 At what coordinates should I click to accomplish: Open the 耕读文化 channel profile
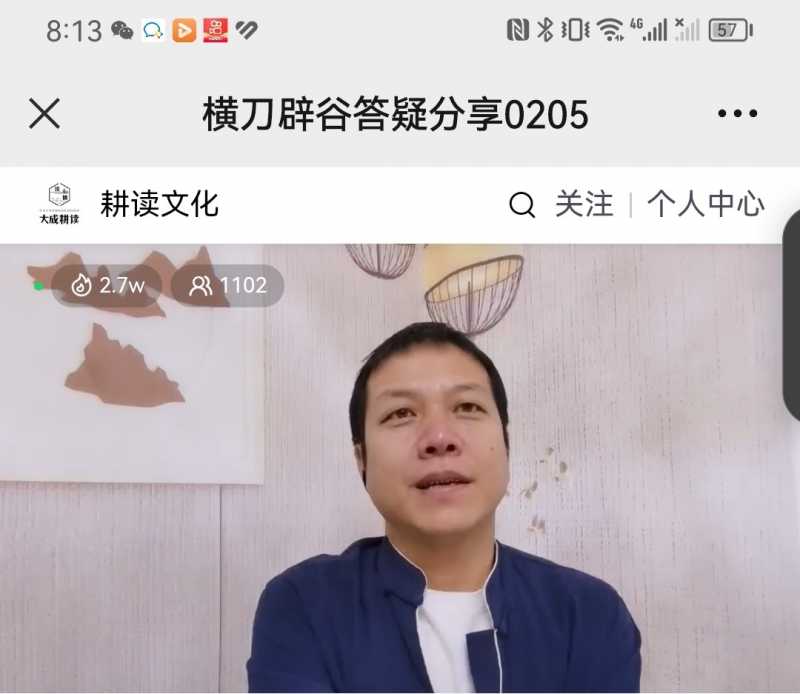click(x=158, y=204)
